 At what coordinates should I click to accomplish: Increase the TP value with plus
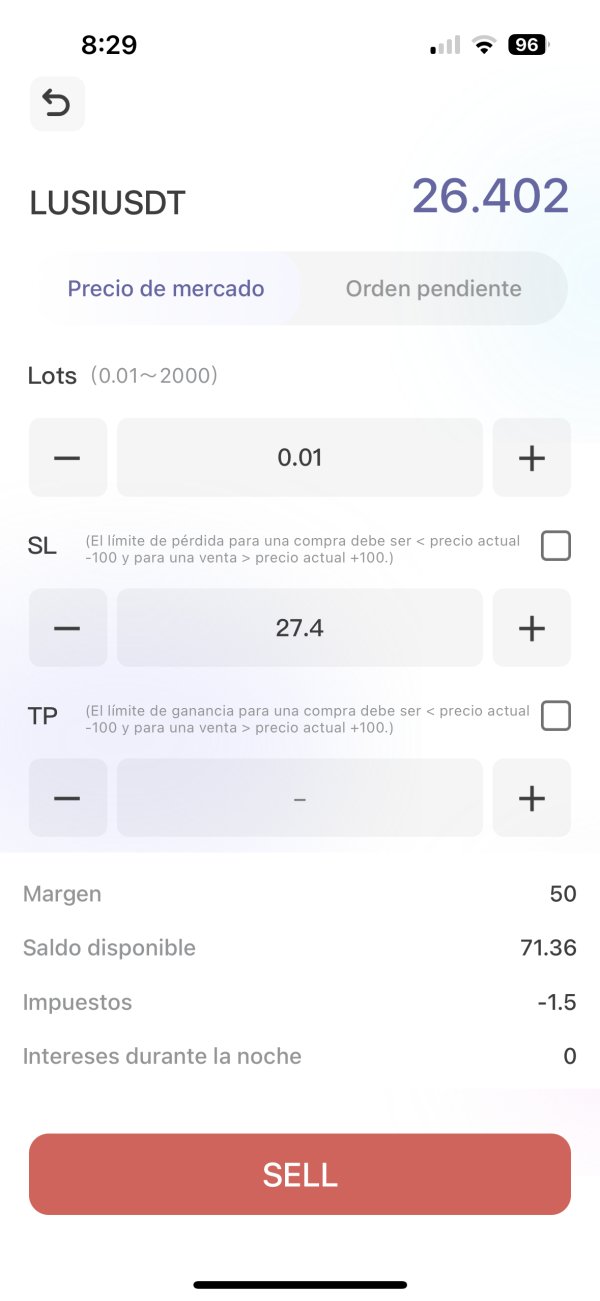click(532, 798)
